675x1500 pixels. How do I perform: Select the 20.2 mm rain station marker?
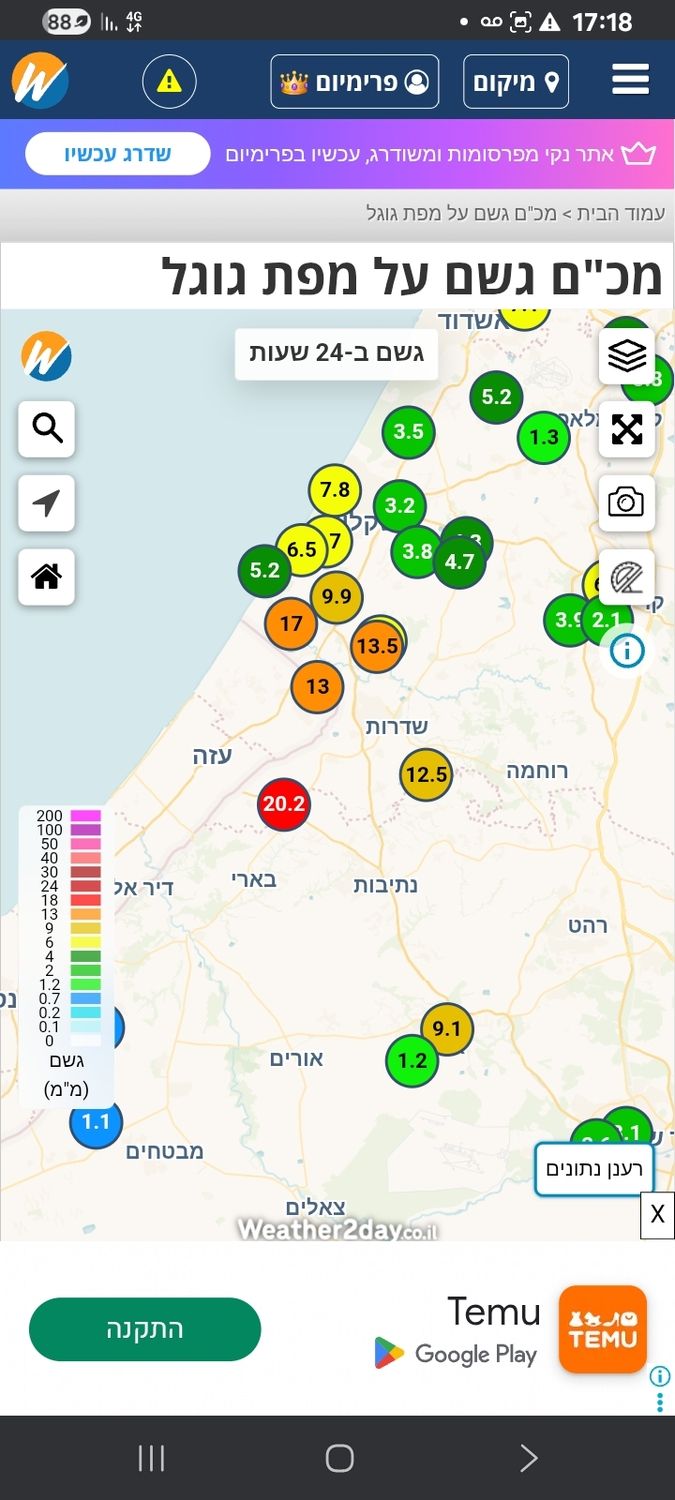point(283,804)
